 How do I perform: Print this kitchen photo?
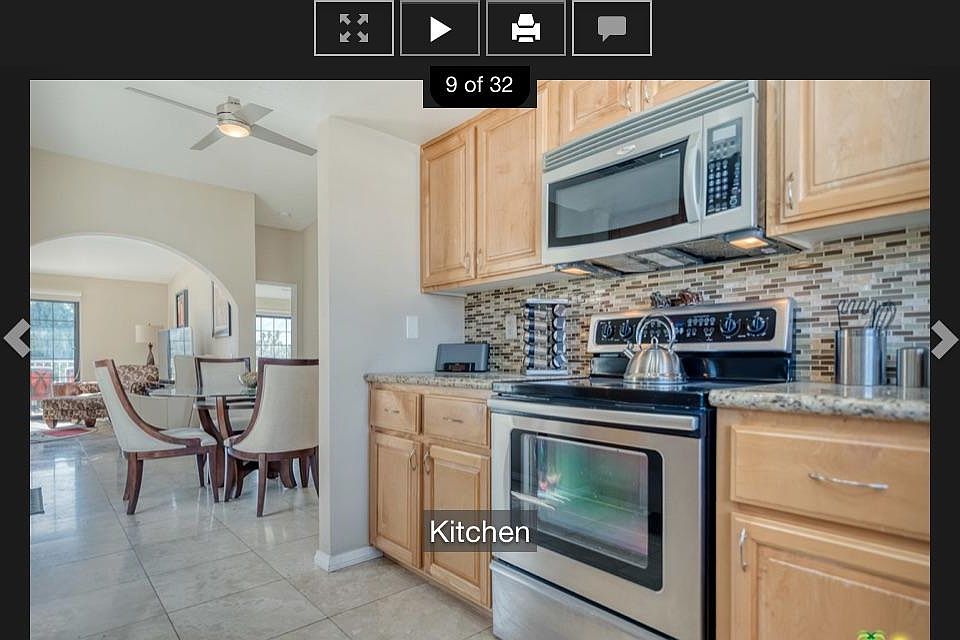(526, 28)
